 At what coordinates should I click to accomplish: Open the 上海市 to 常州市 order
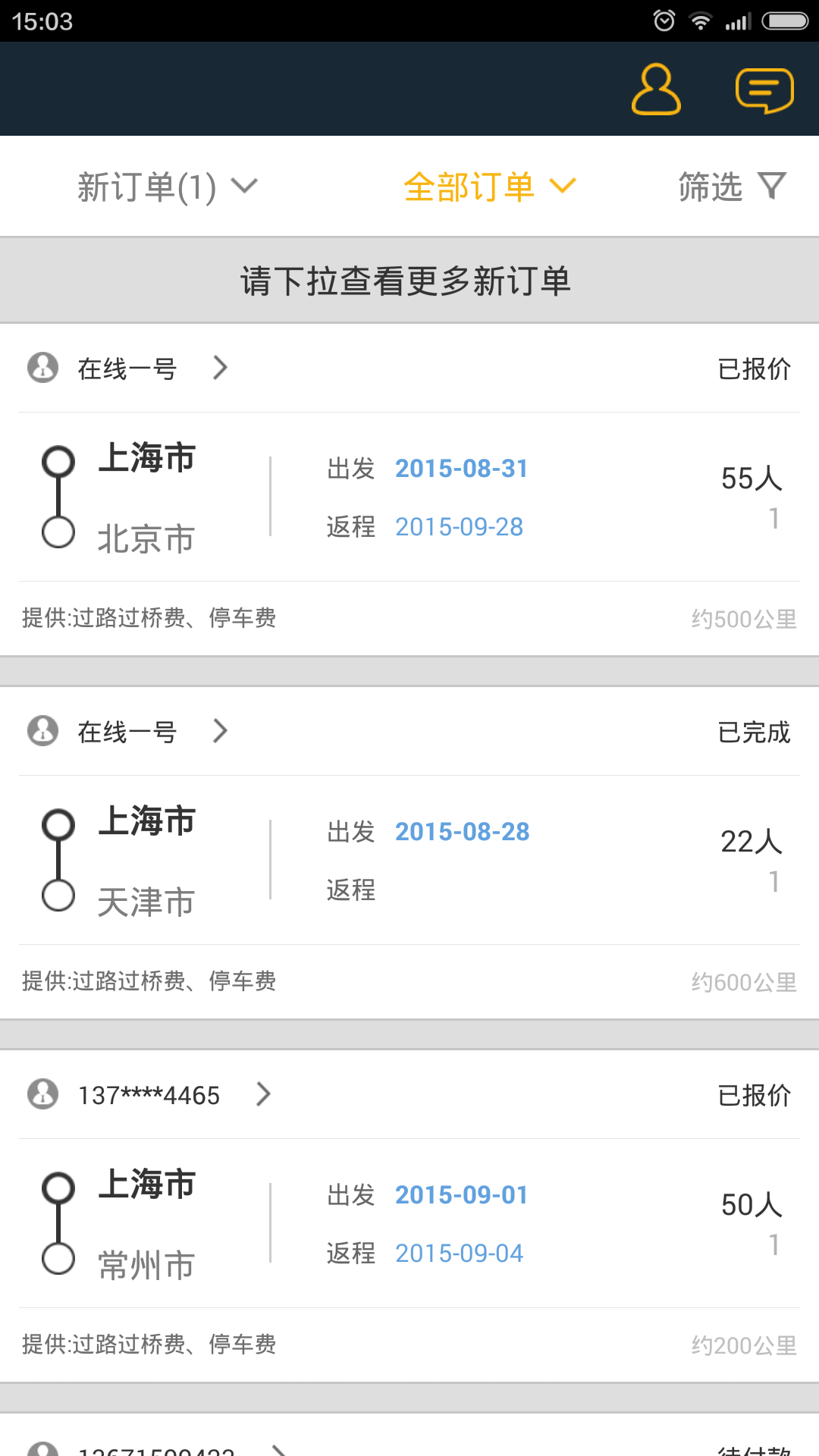(x=409, y=1224)
